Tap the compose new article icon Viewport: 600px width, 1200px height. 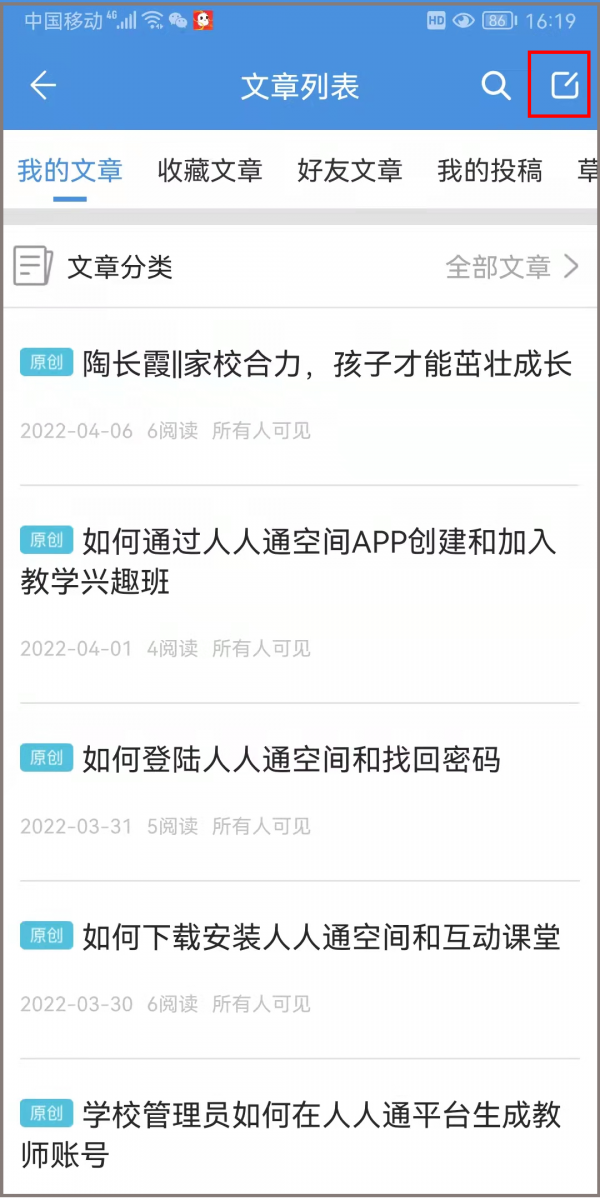[x=566, y=86]
